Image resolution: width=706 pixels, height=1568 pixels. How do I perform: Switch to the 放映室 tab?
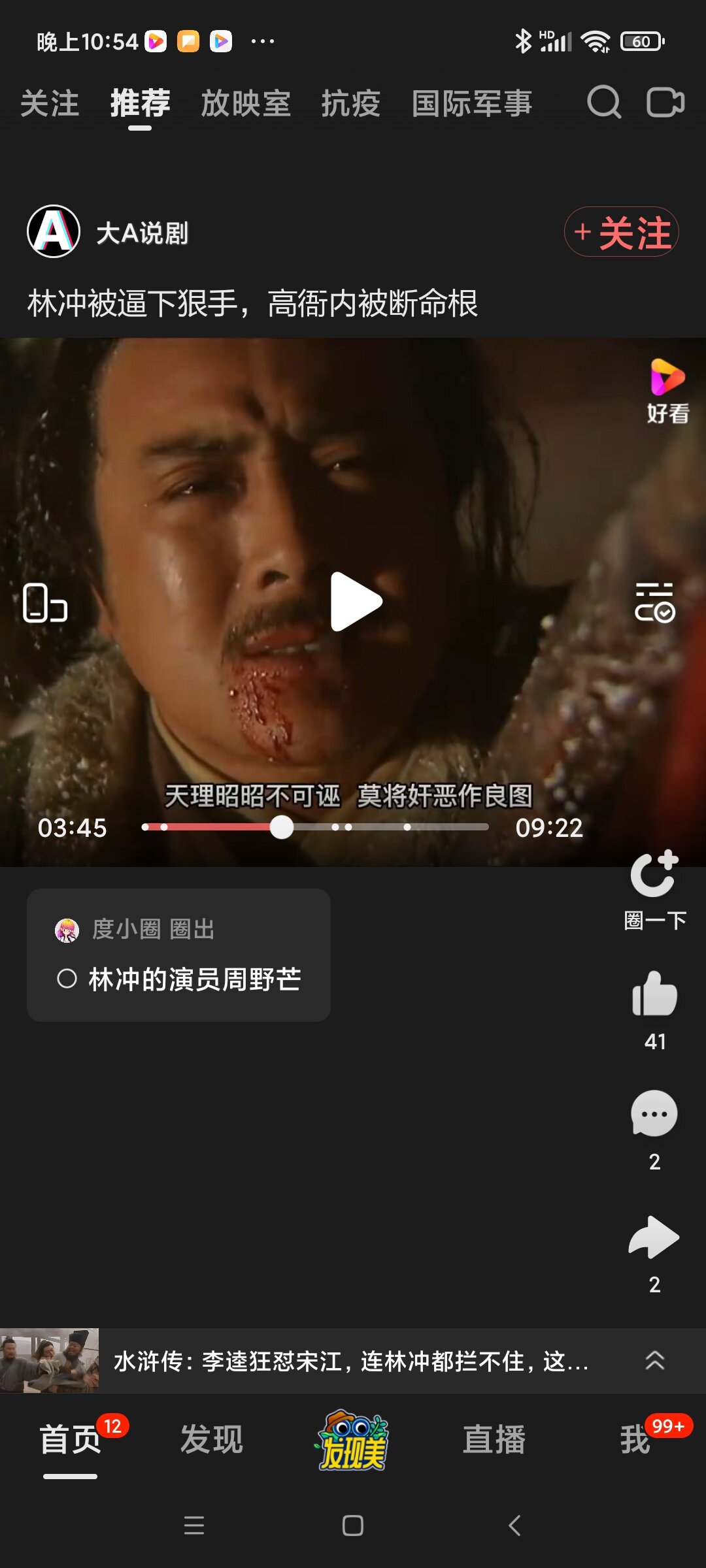pos(245,104)
